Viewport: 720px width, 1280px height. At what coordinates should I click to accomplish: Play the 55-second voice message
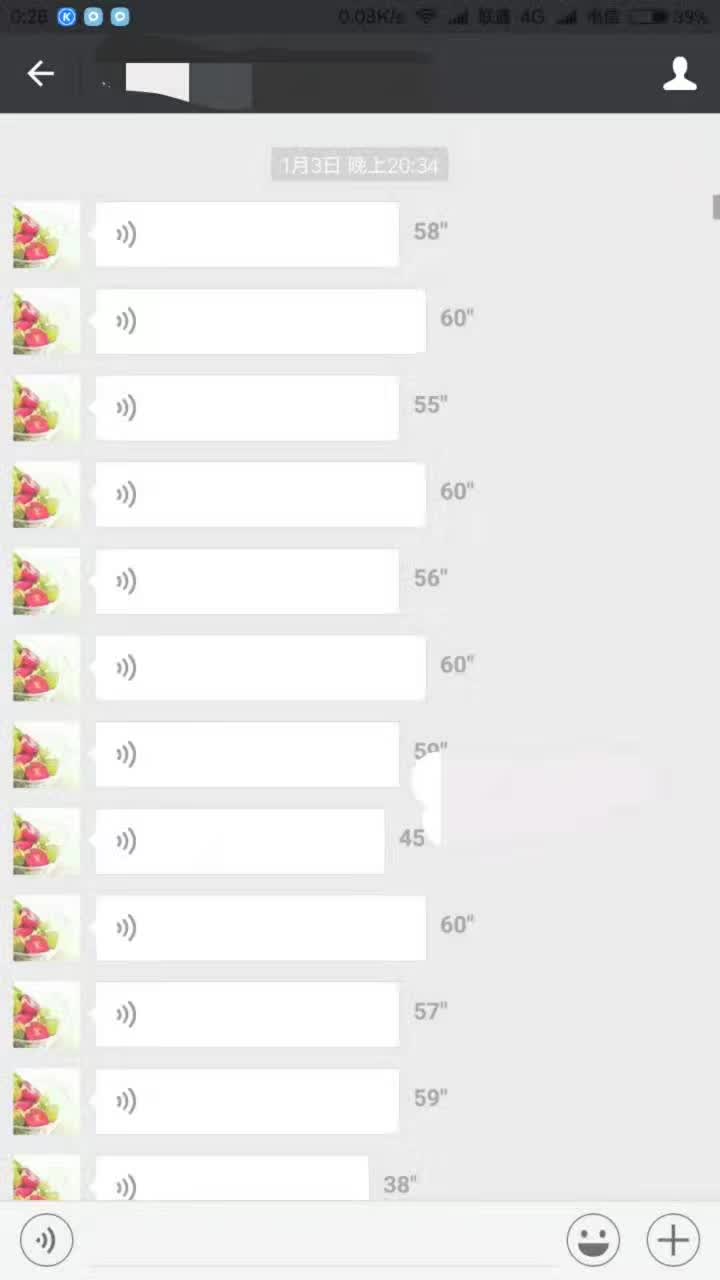(246, 408)
